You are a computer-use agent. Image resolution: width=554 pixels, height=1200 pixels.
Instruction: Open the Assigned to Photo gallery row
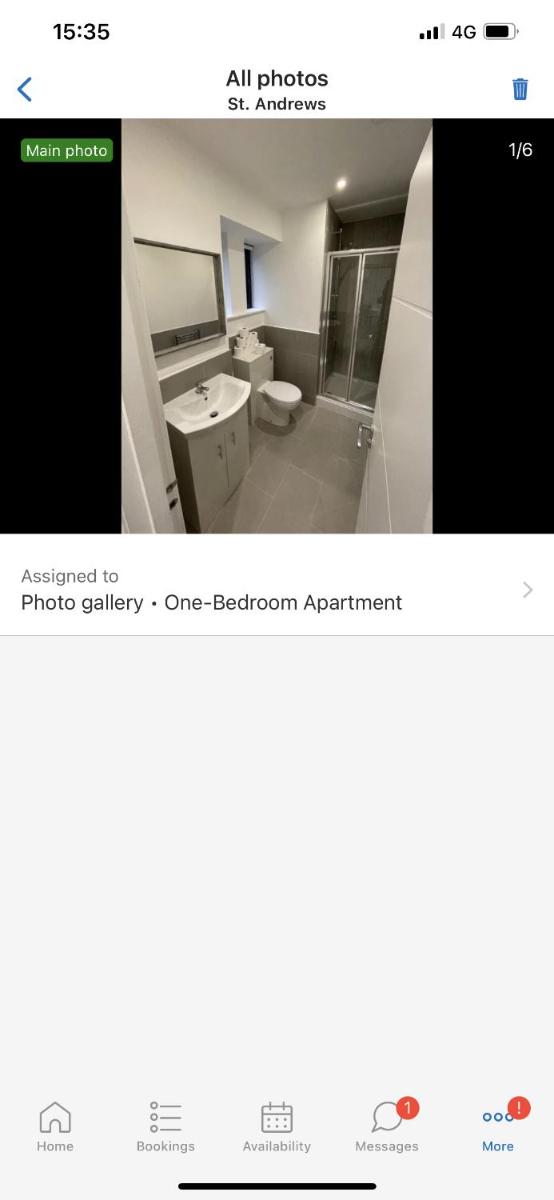pyautogui.click(x=277, y=590)
